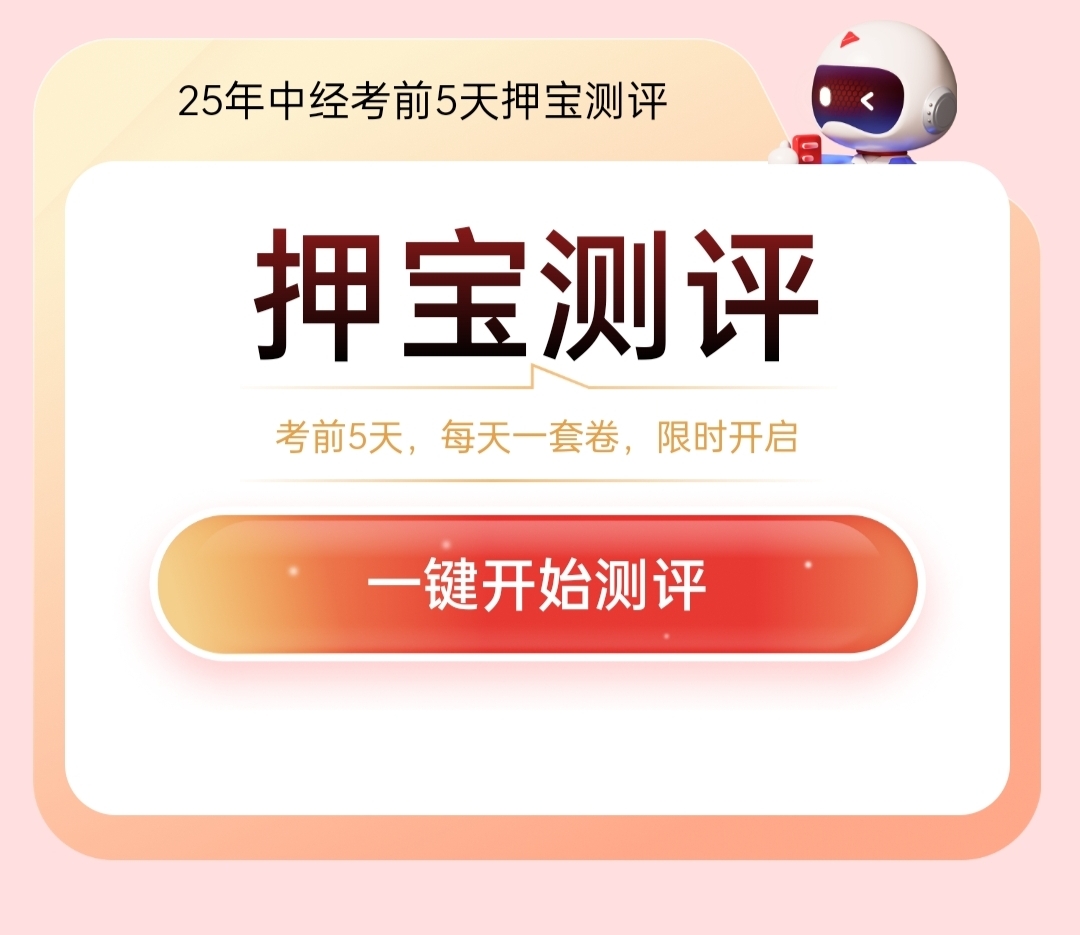The width and height of the screenshot is (1080, 935).
Task: Tap the 一键开始测评 button
Action: pos(537,585)
